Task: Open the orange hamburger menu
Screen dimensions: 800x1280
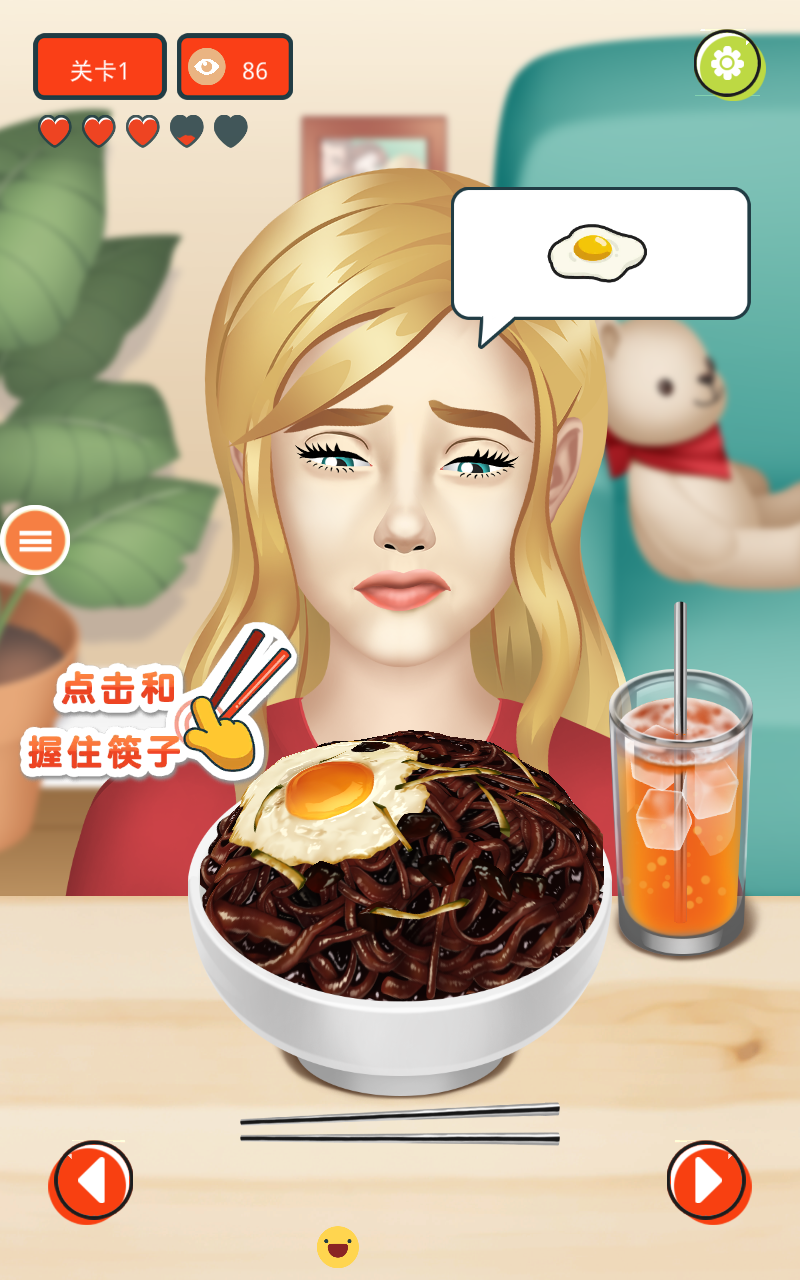Action: click(x=35, y=540)
